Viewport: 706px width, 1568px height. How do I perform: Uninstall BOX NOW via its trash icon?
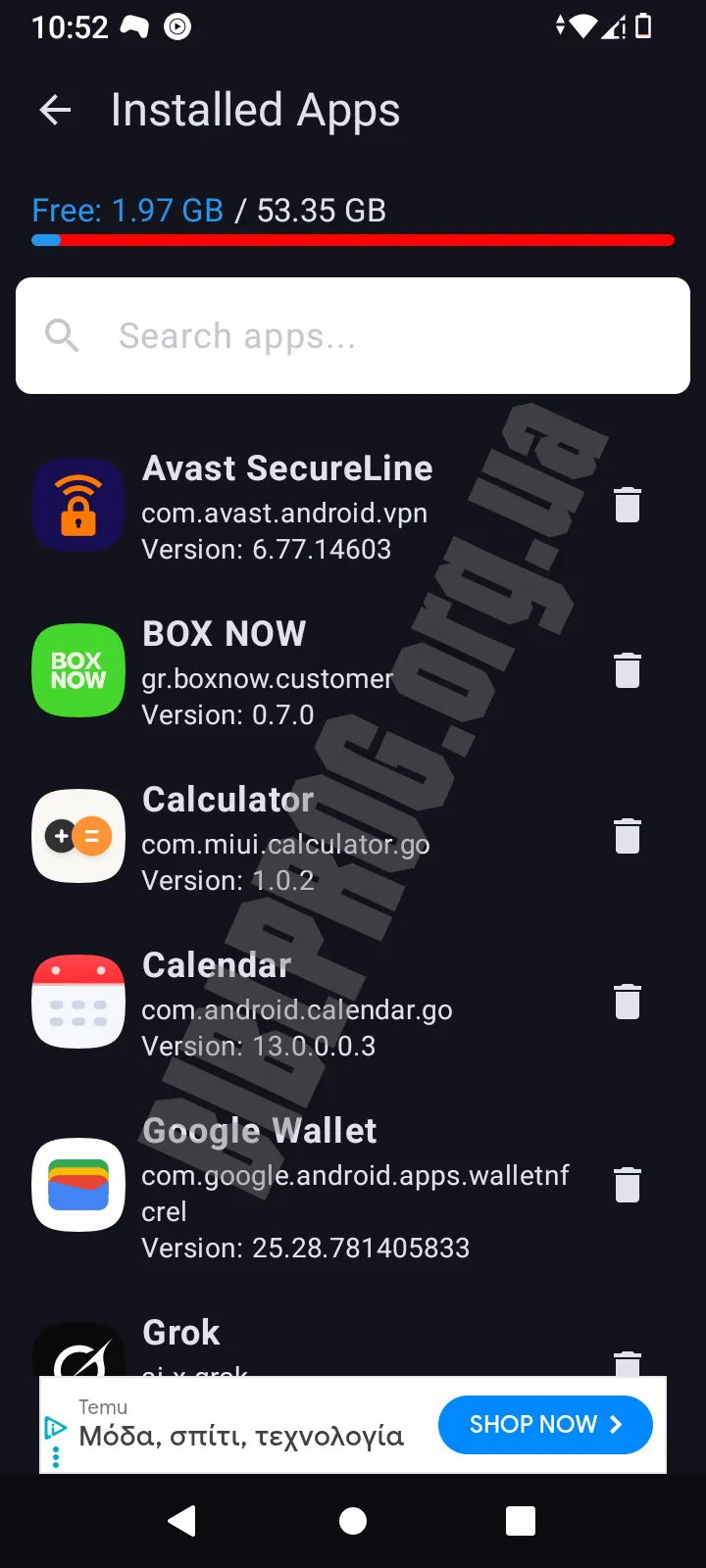(628, 670)
